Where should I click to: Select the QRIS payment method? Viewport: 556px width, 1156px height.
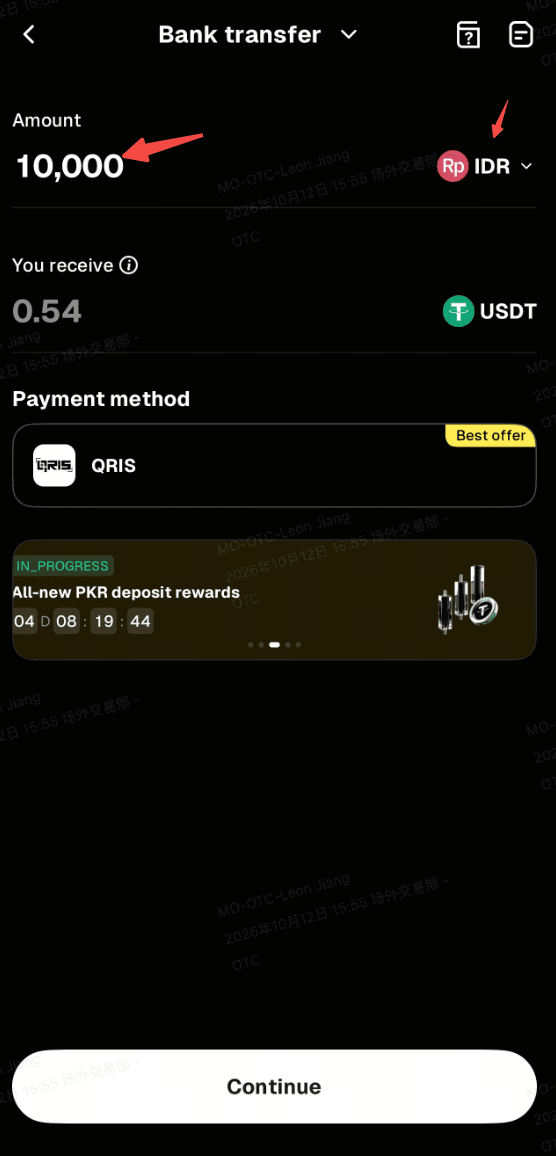pos(274,465)
